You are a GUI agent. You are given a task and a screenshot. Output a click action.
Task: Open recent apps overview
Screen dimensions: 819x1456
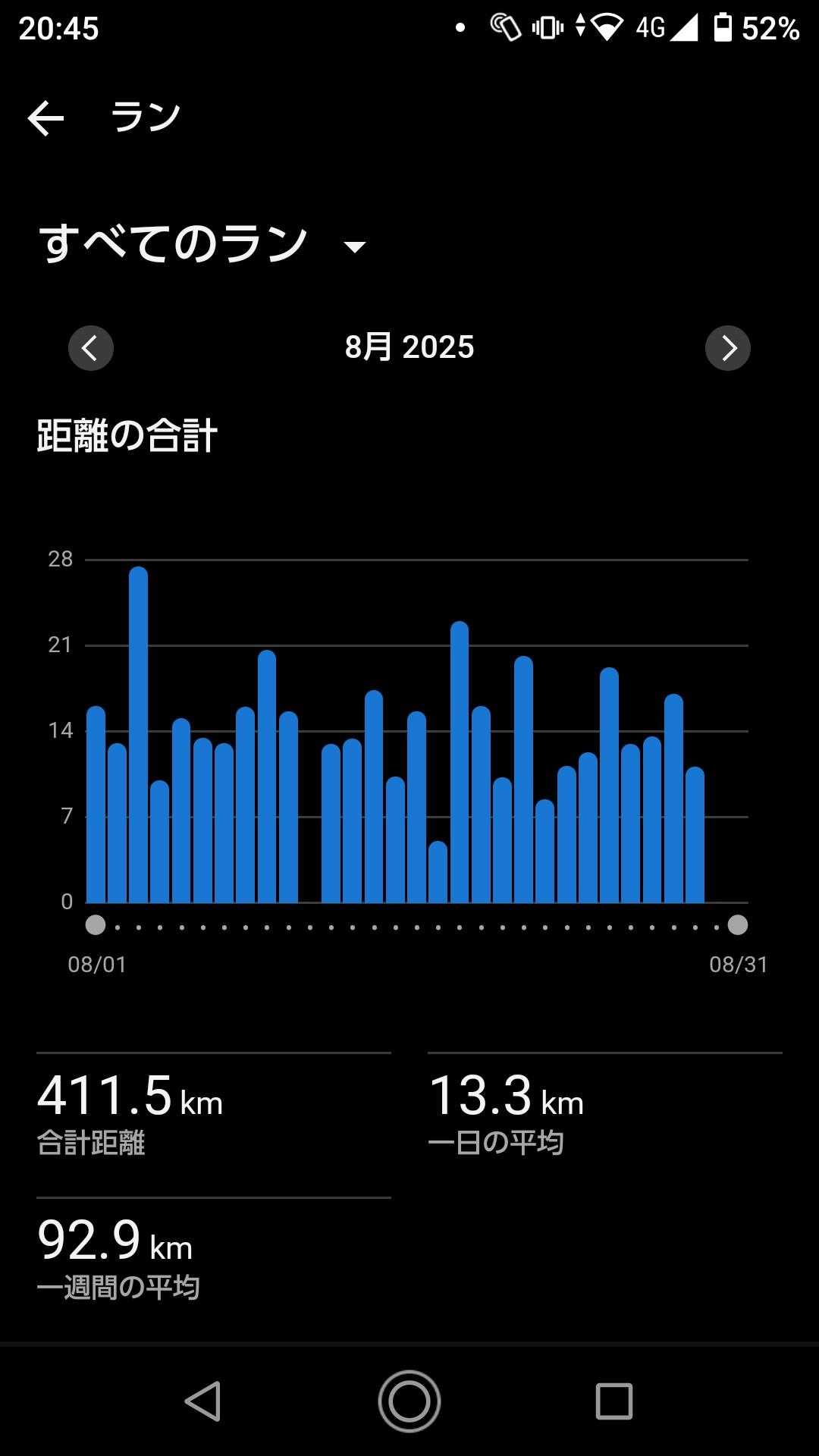613,1401
